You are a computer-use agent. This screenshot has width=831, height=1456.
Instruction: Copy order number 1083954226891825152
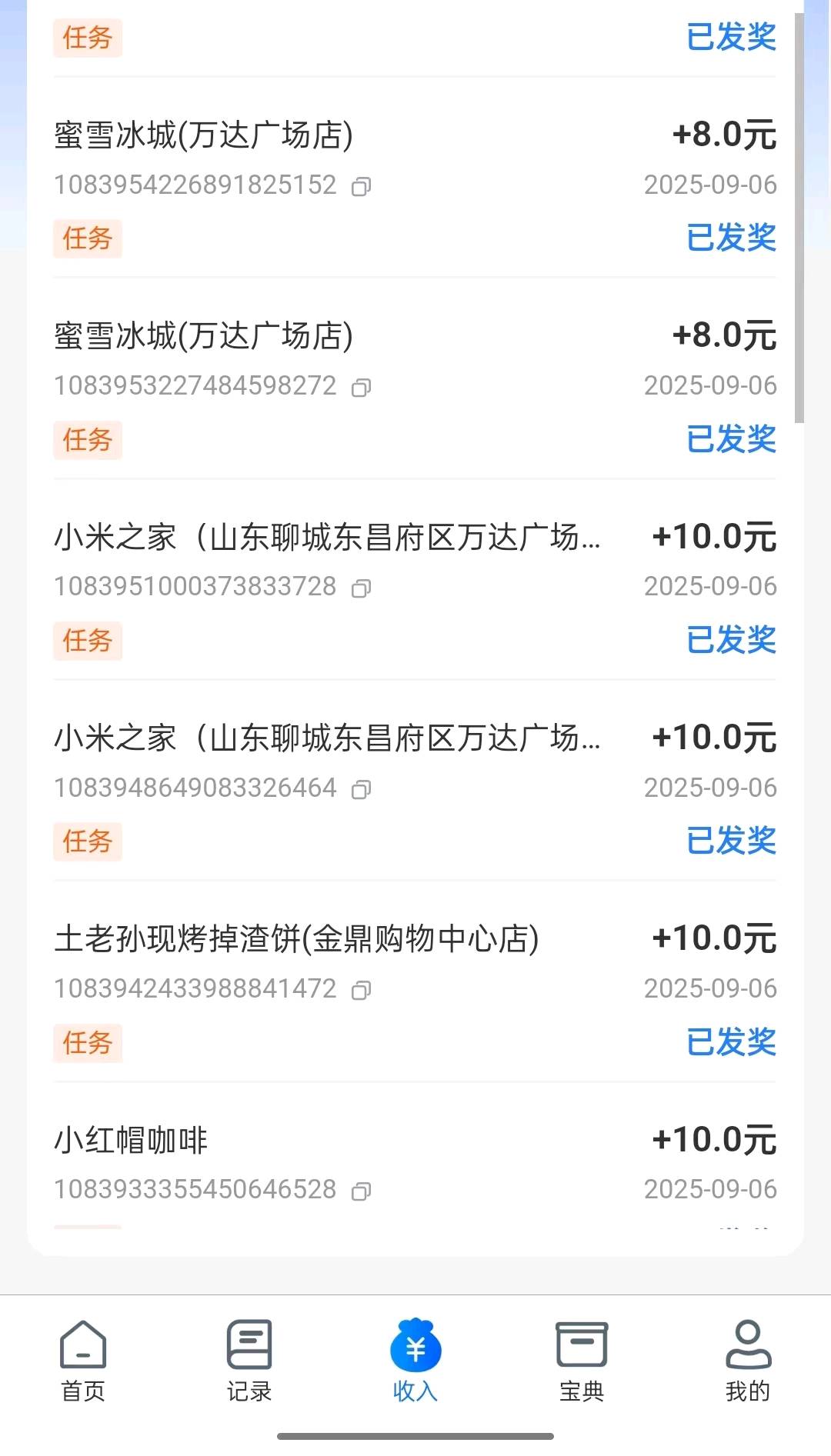coord(361,187)
